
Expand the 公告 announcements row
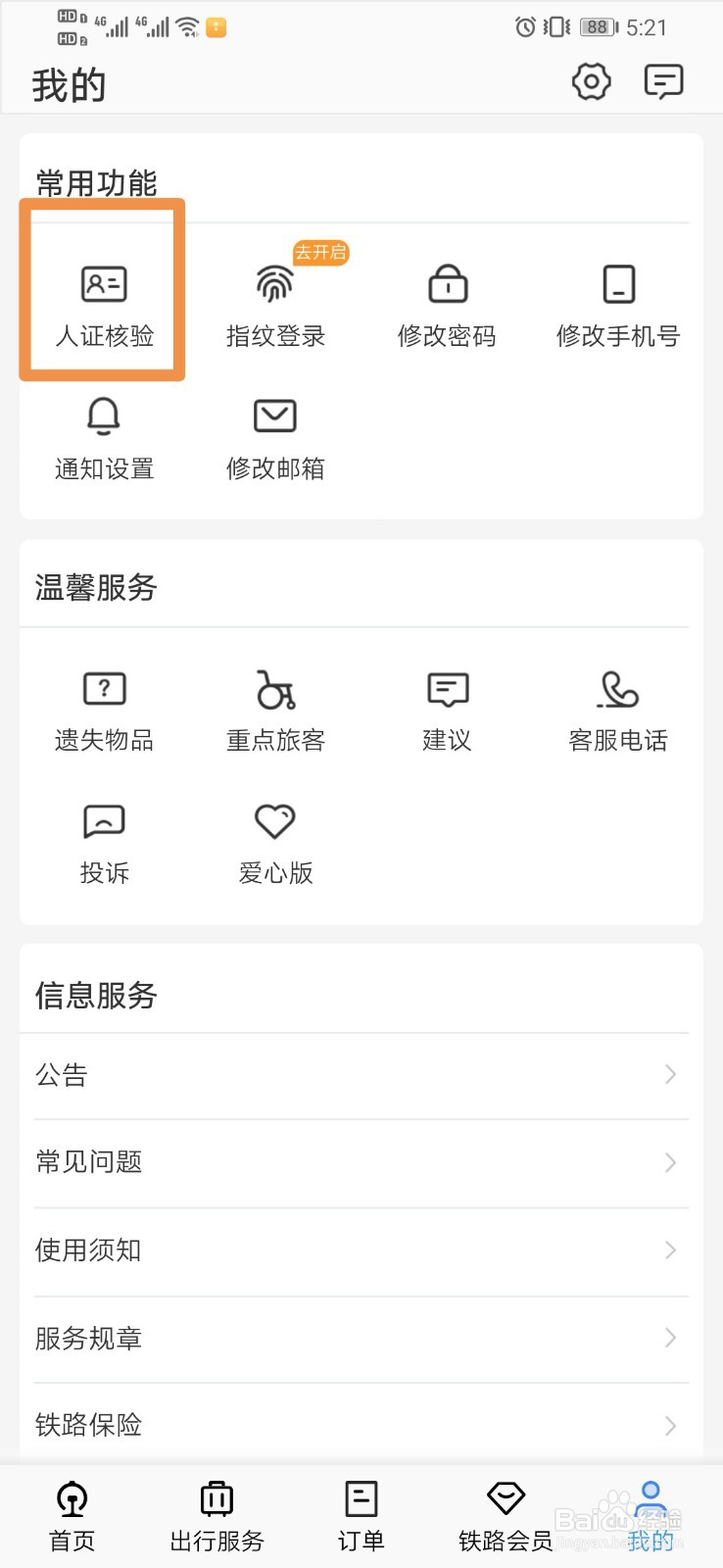point(361,1074)
